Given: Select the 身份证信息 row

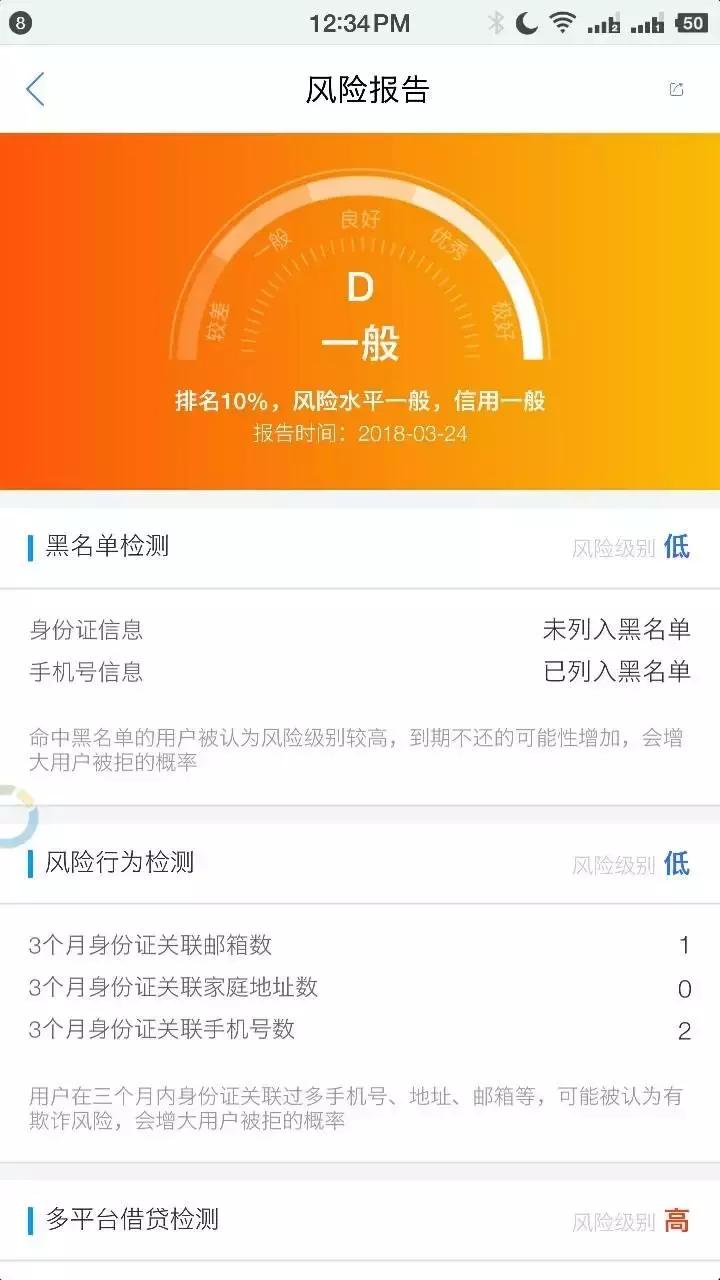Looking at the screenshot, I should coord(86,630).
